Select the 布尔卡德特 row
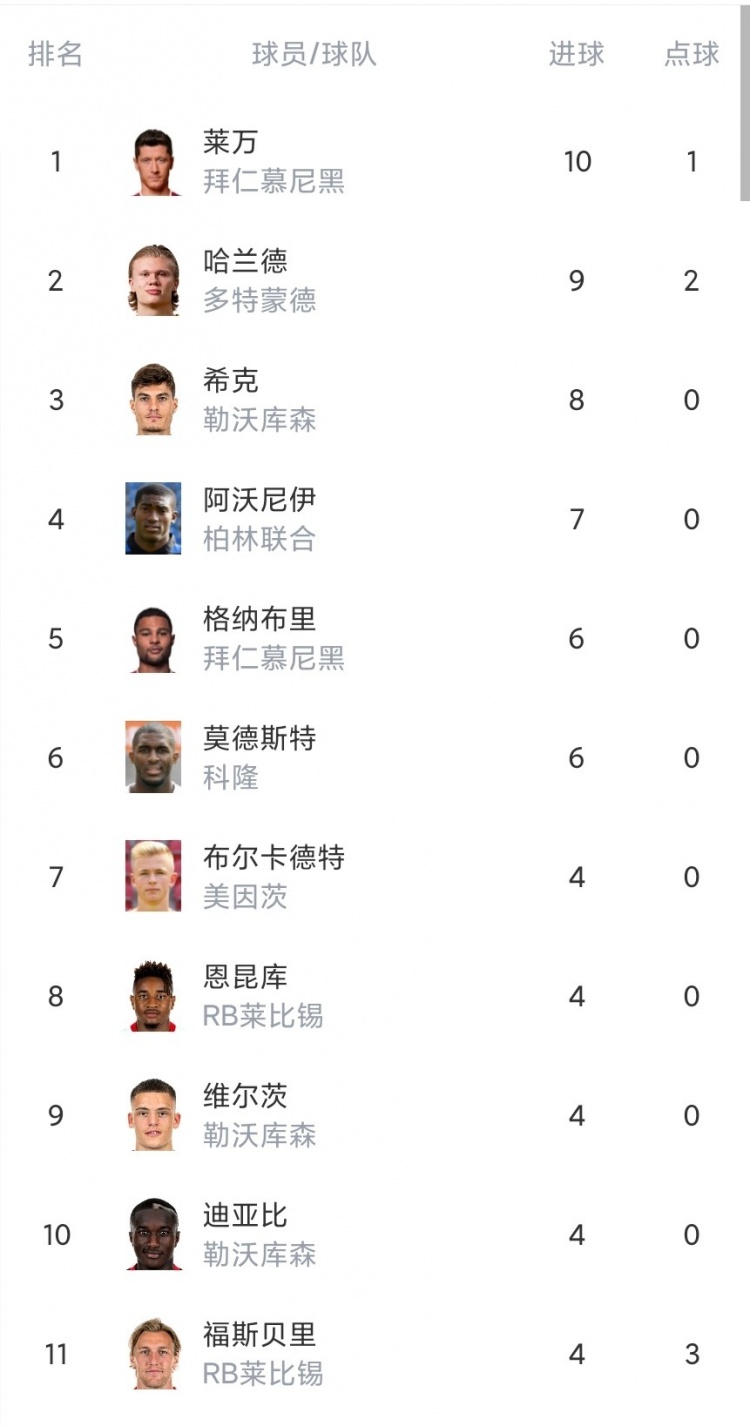 pos(375,877)
